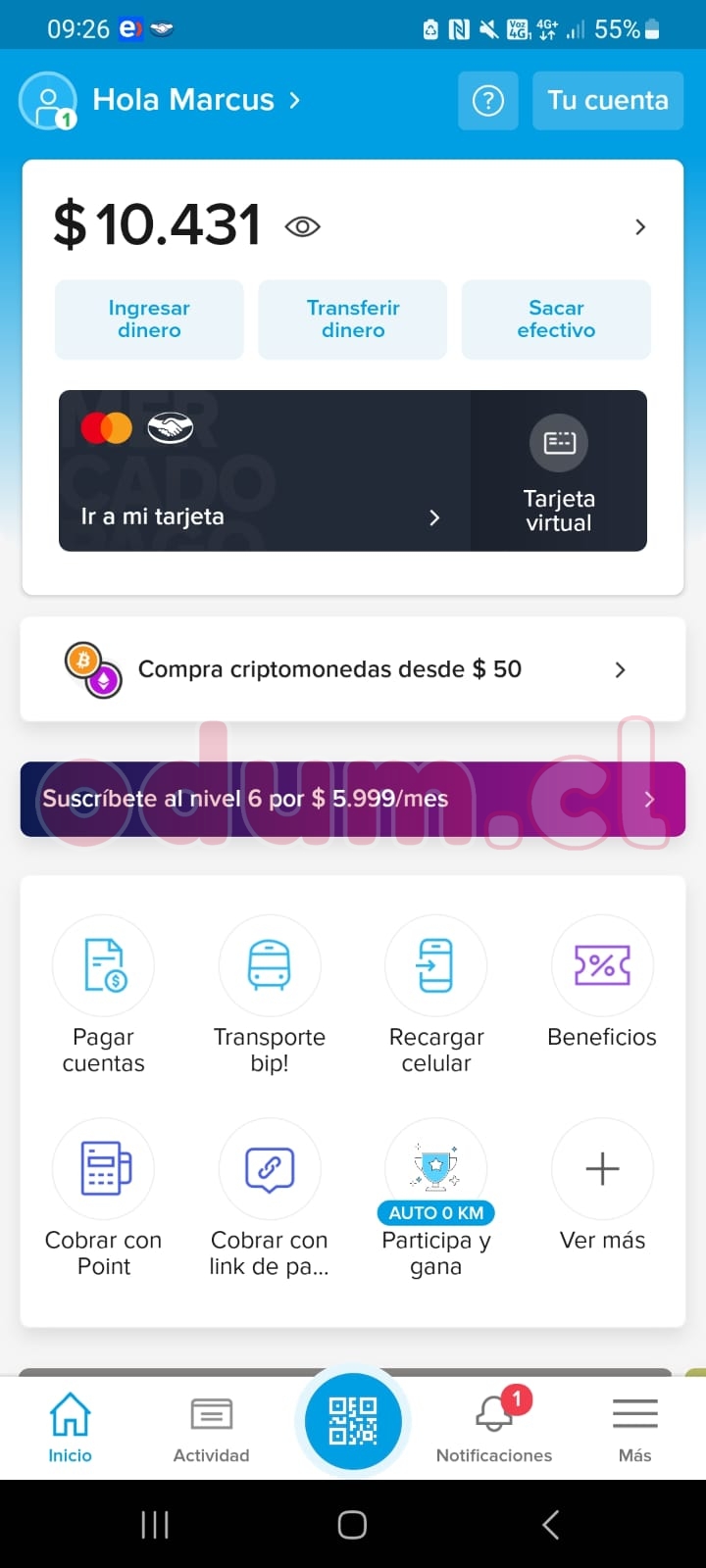Image resolution: width=706 pixels, height=1568 pixels.
Task: Open the Notificaciones tab
Action: pyautogui.click(x=494, y=1429)
